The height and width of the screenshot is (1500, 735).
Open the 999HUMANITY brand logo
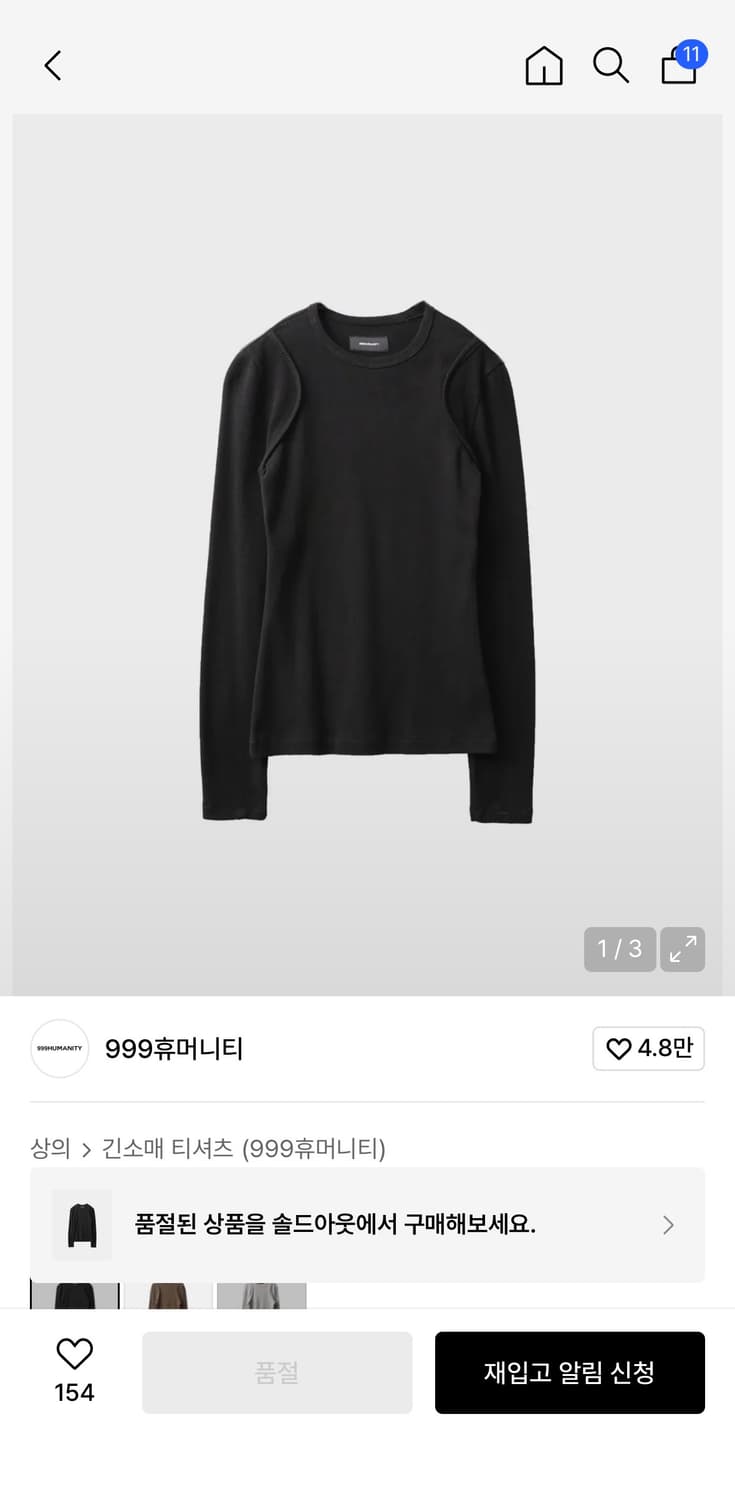59,1048
